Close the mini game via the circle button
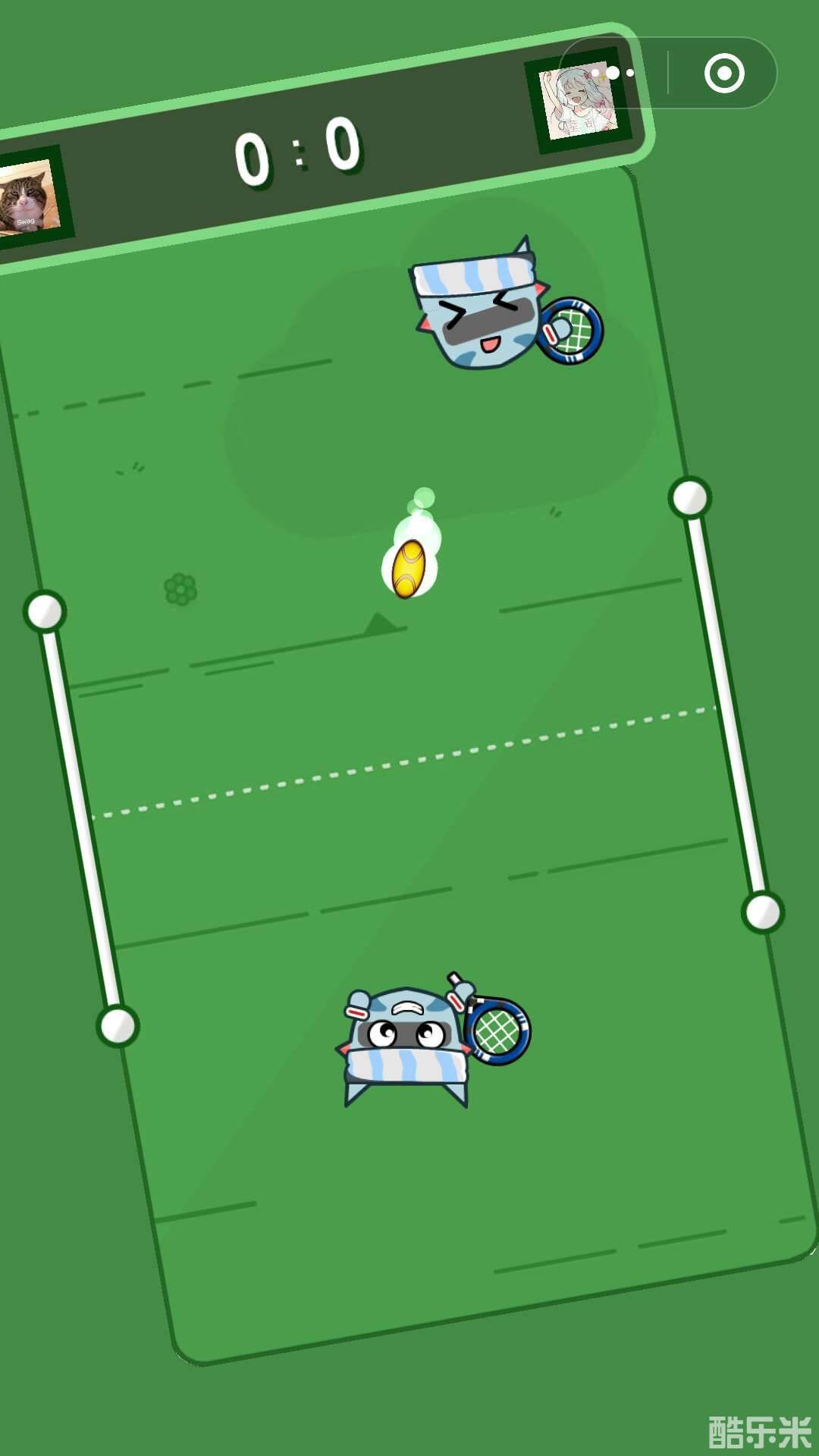The height and width of the screenshot is (1456, 819). [x=723, y=74]
